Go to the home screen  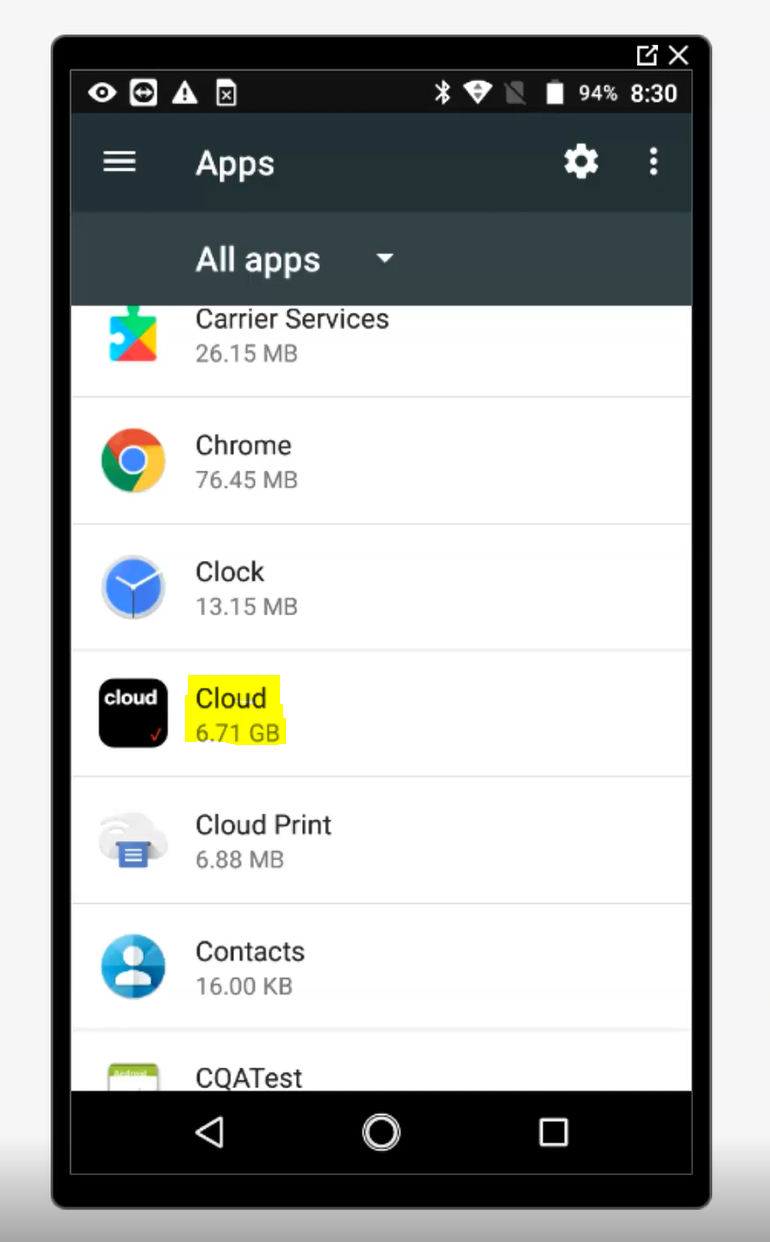coord(381,1132)
